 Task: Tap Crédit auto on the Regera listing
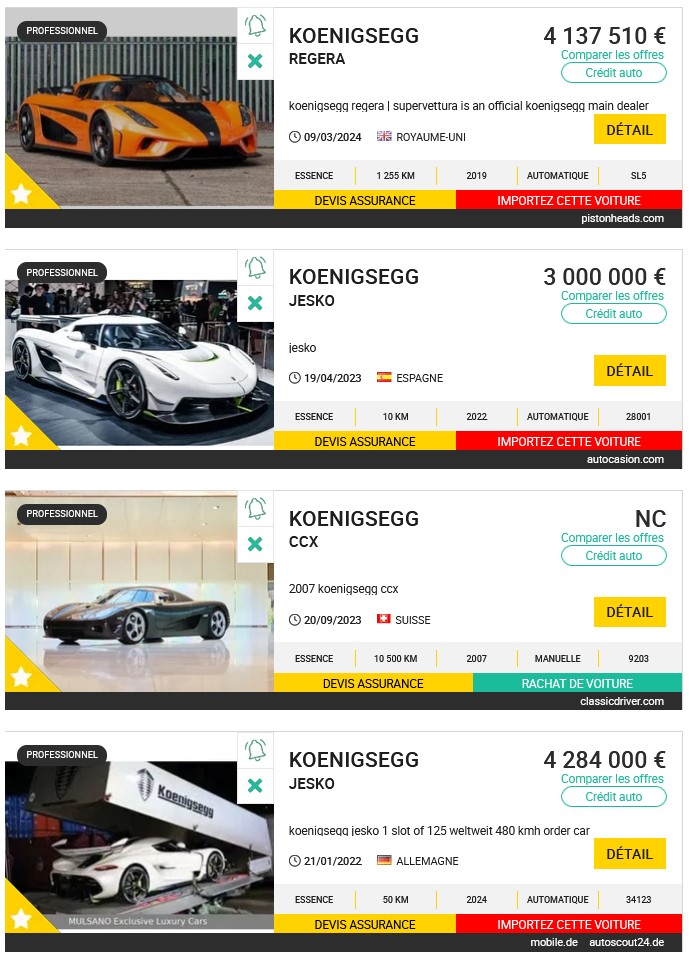pos(613,72)
